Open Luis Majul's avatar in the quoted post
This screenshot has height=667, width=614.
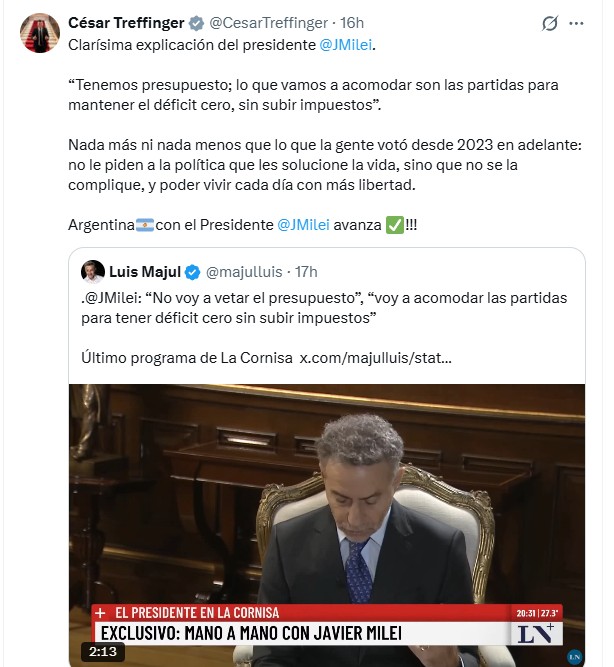(93, 272)
